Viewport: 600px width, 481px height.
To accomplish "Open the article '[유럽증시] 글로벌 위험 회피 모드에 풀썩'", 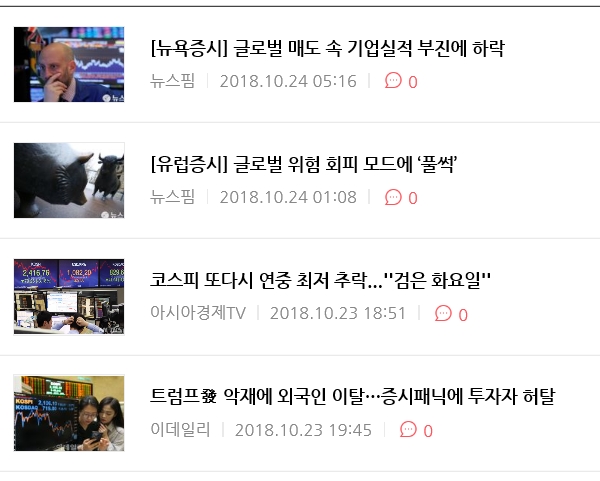I will point(303,164).
